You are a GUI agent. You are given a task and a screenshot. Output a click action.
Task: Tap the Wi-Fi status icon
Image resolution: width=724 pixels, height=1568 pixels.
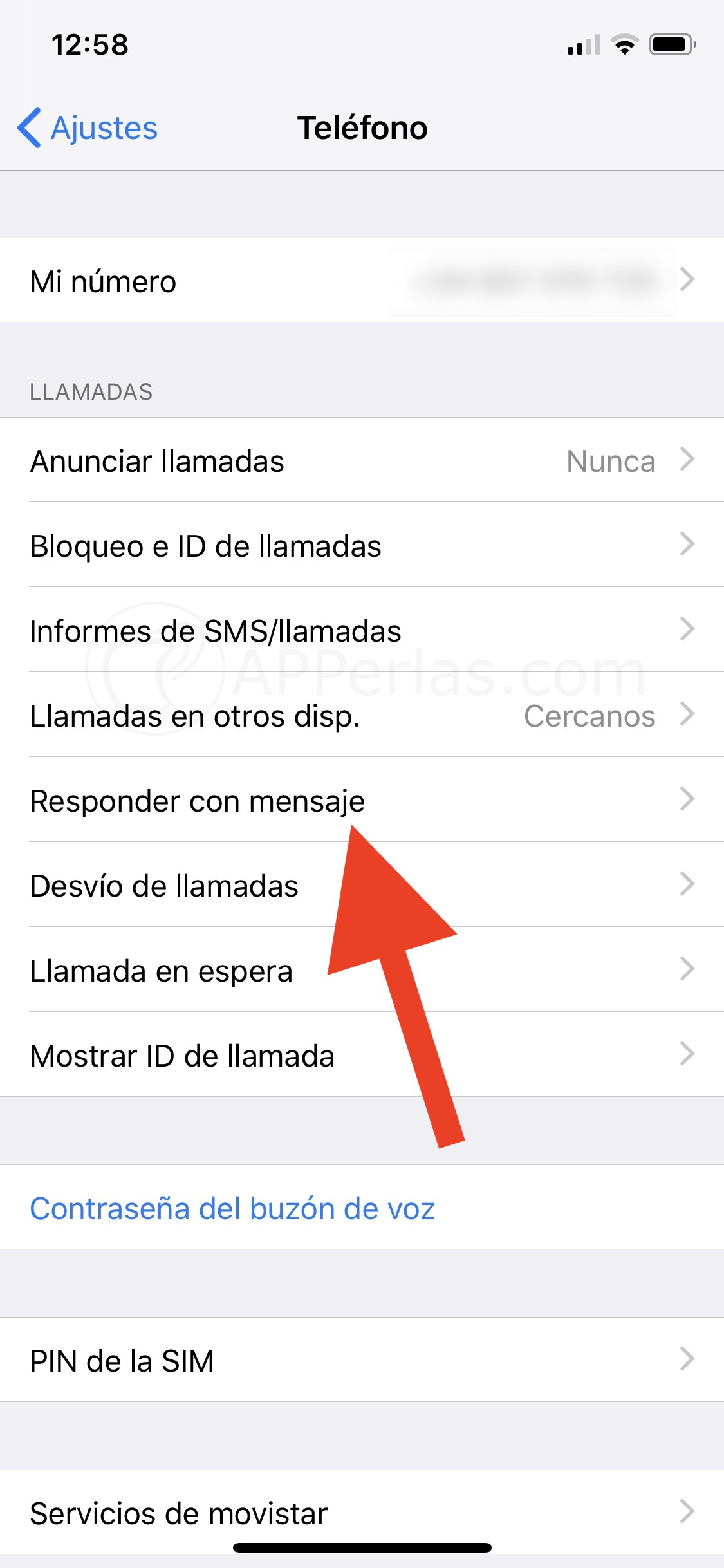[x=622, y=45]
